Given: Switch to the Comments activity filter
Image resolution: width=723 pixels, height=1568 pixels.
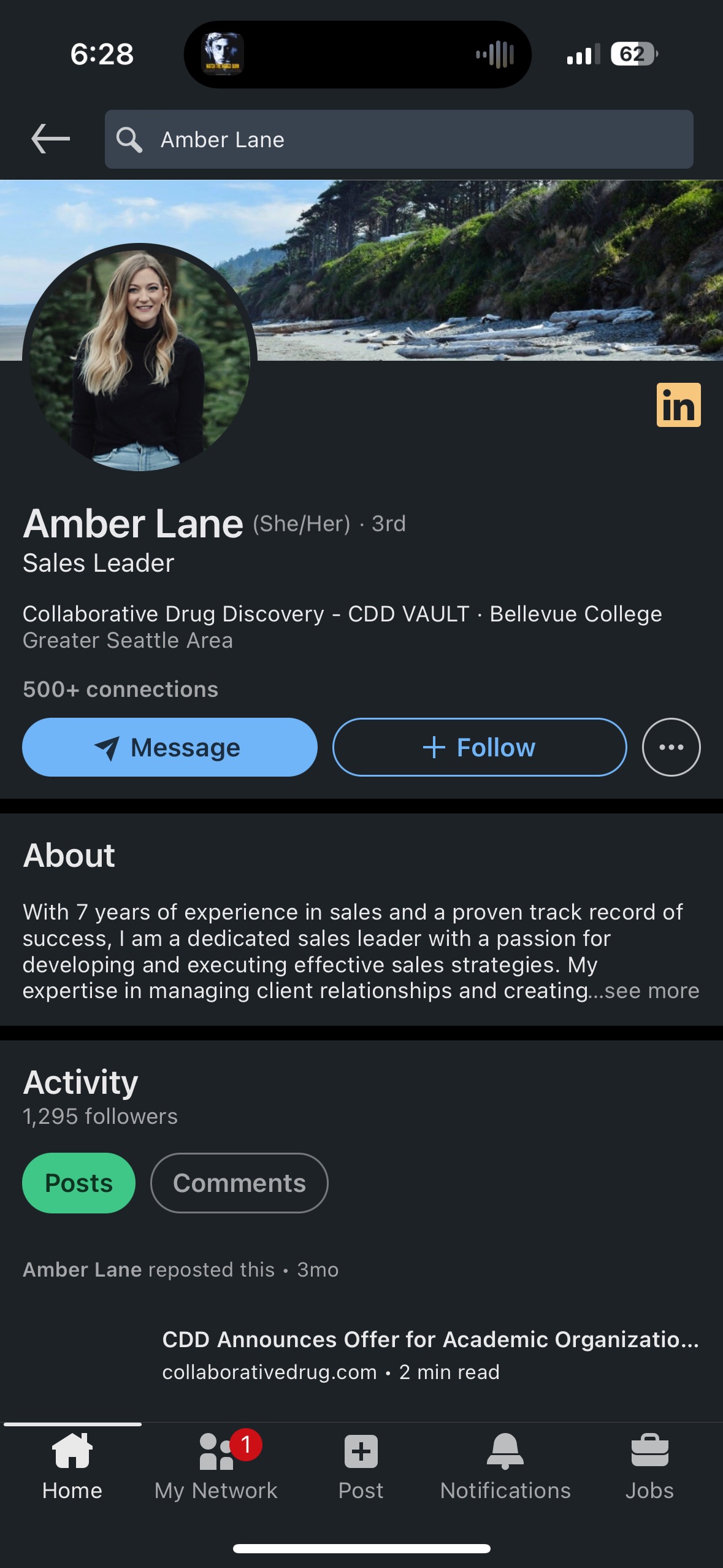Looking at the screenshot, I should click(x=239, y=1183).
